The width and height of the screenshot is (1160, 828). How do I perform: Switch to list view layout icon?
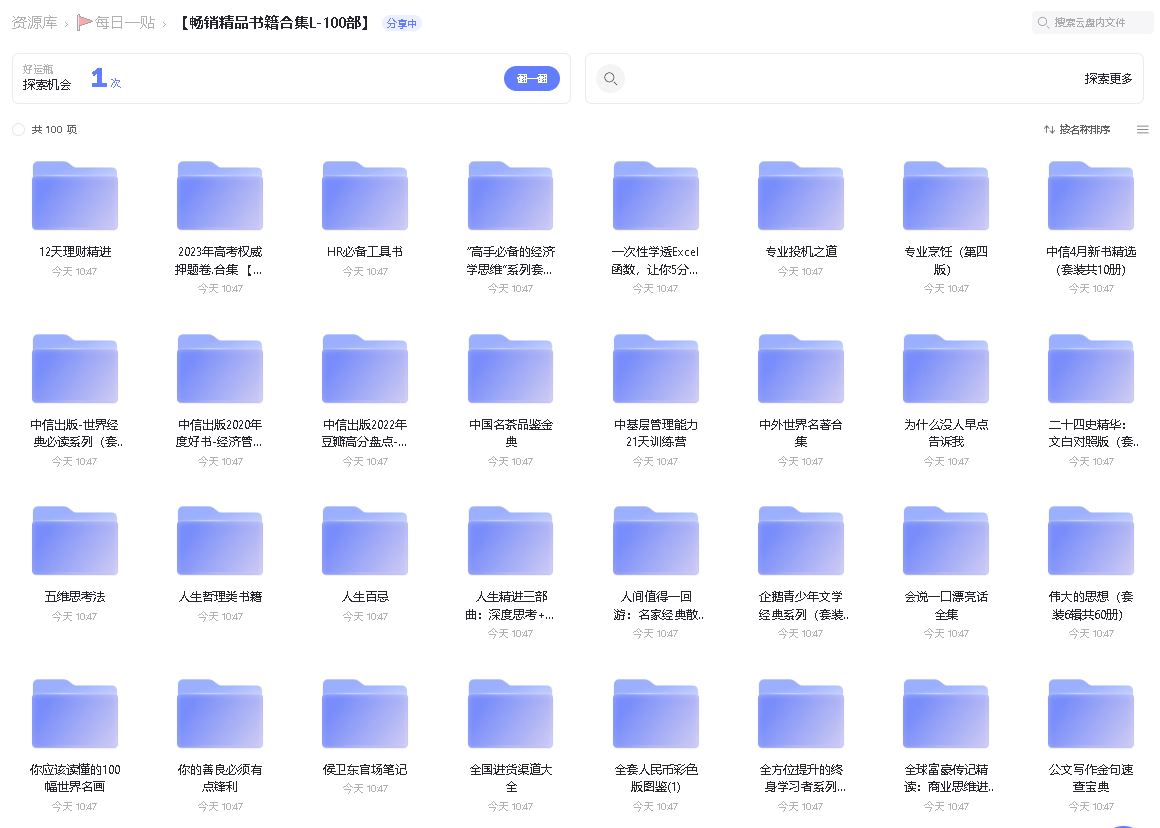[x=1142, y=130]
